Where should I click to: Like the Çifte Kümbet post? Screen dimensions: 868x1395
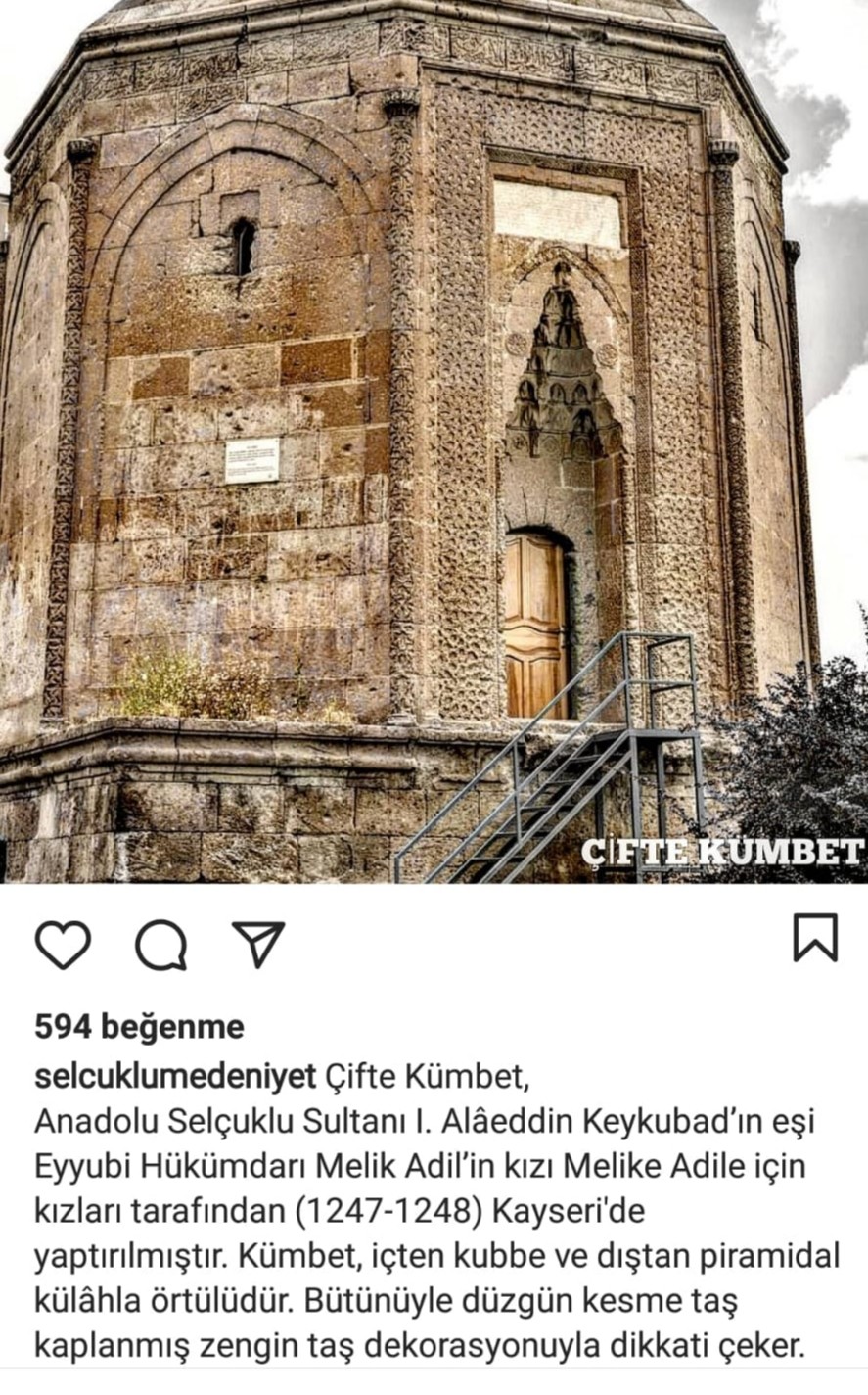(x=64, y=944)
